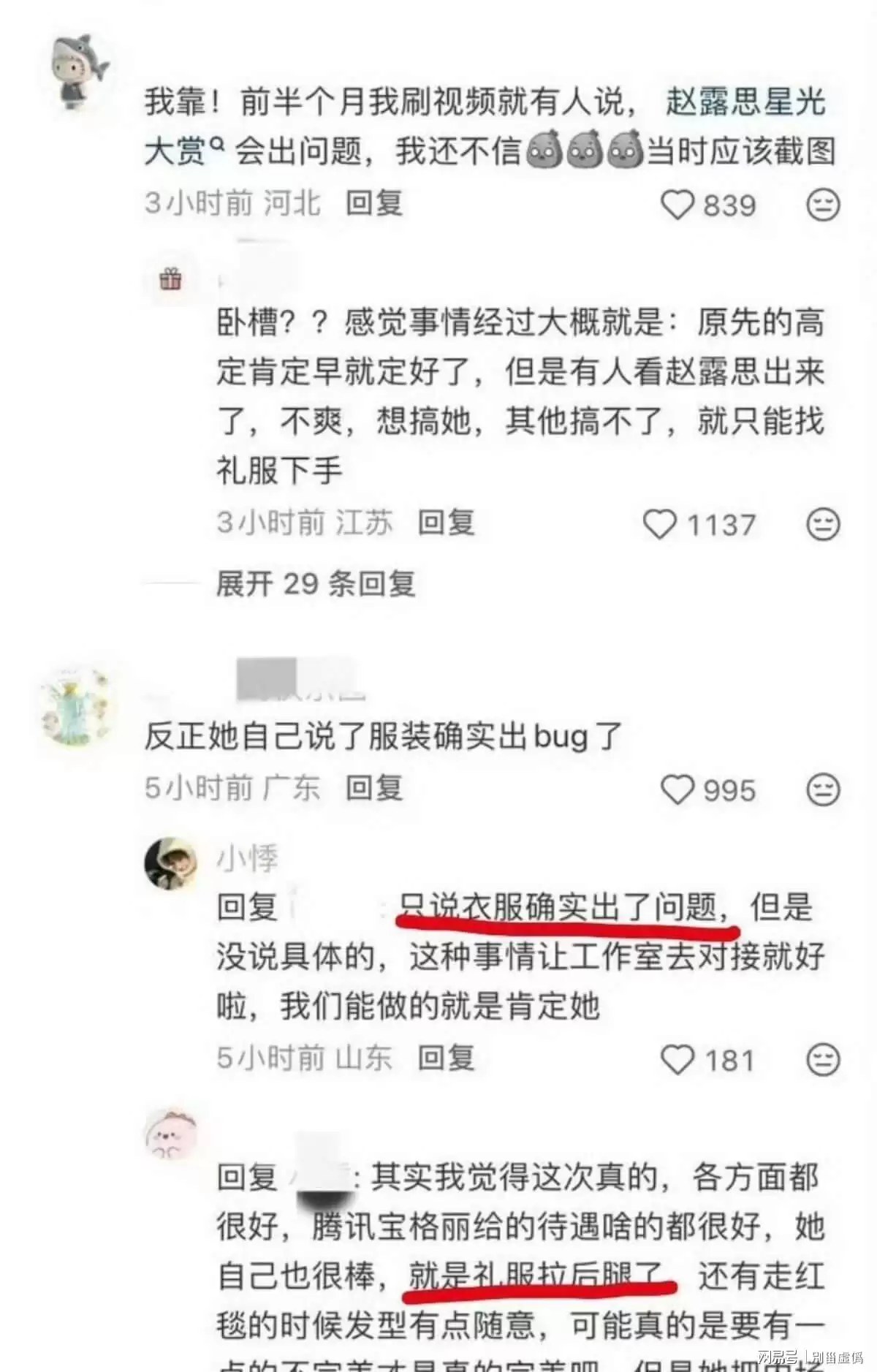Reply to 小悸's Shandong comment
The image size is (877, 1372).
pos(446,1058)
